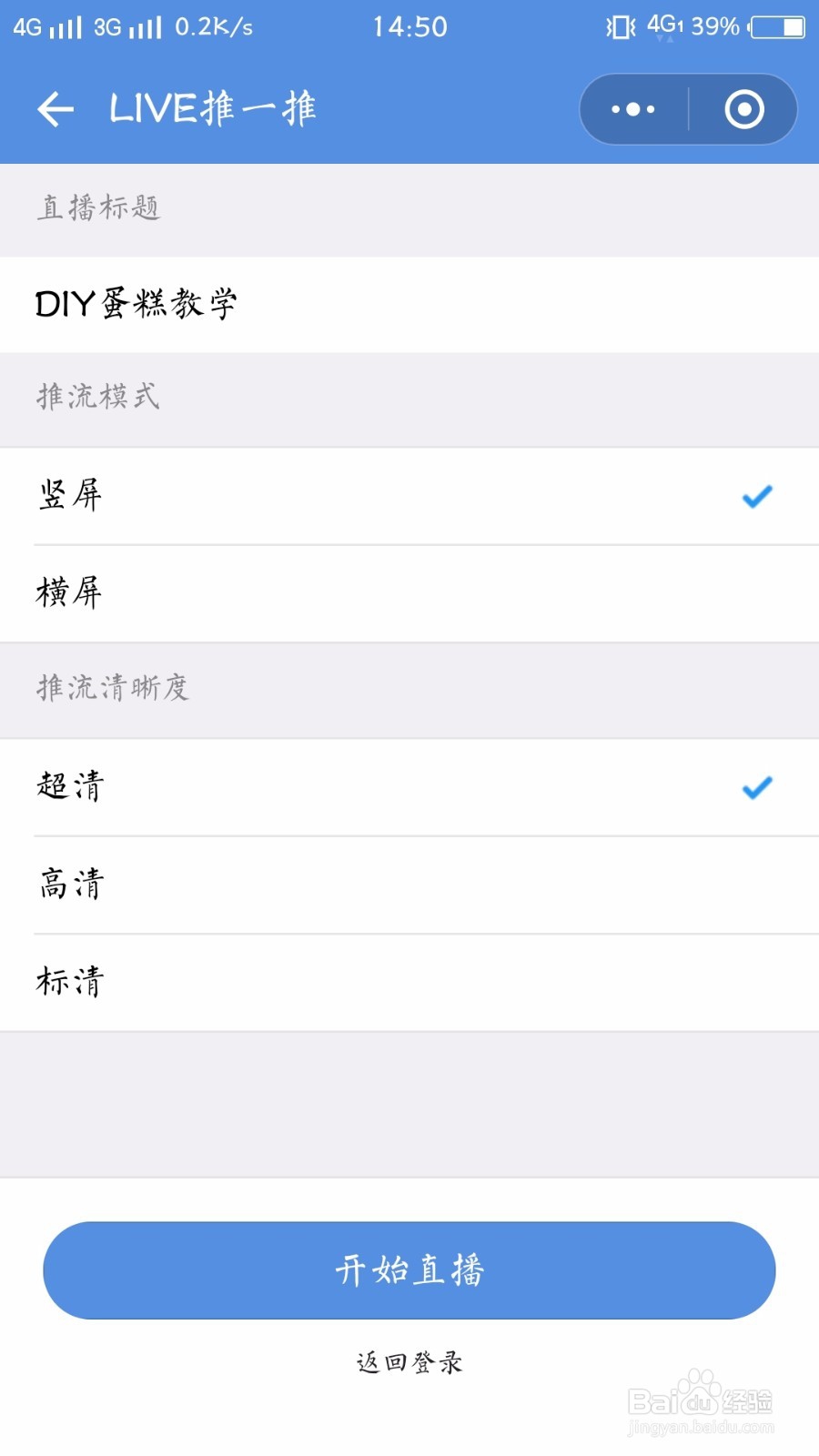Viewport: 819px width, 1456px height.
Task: Tap the back arrow to exit LIVE推一推
Action: click(56, 107)
